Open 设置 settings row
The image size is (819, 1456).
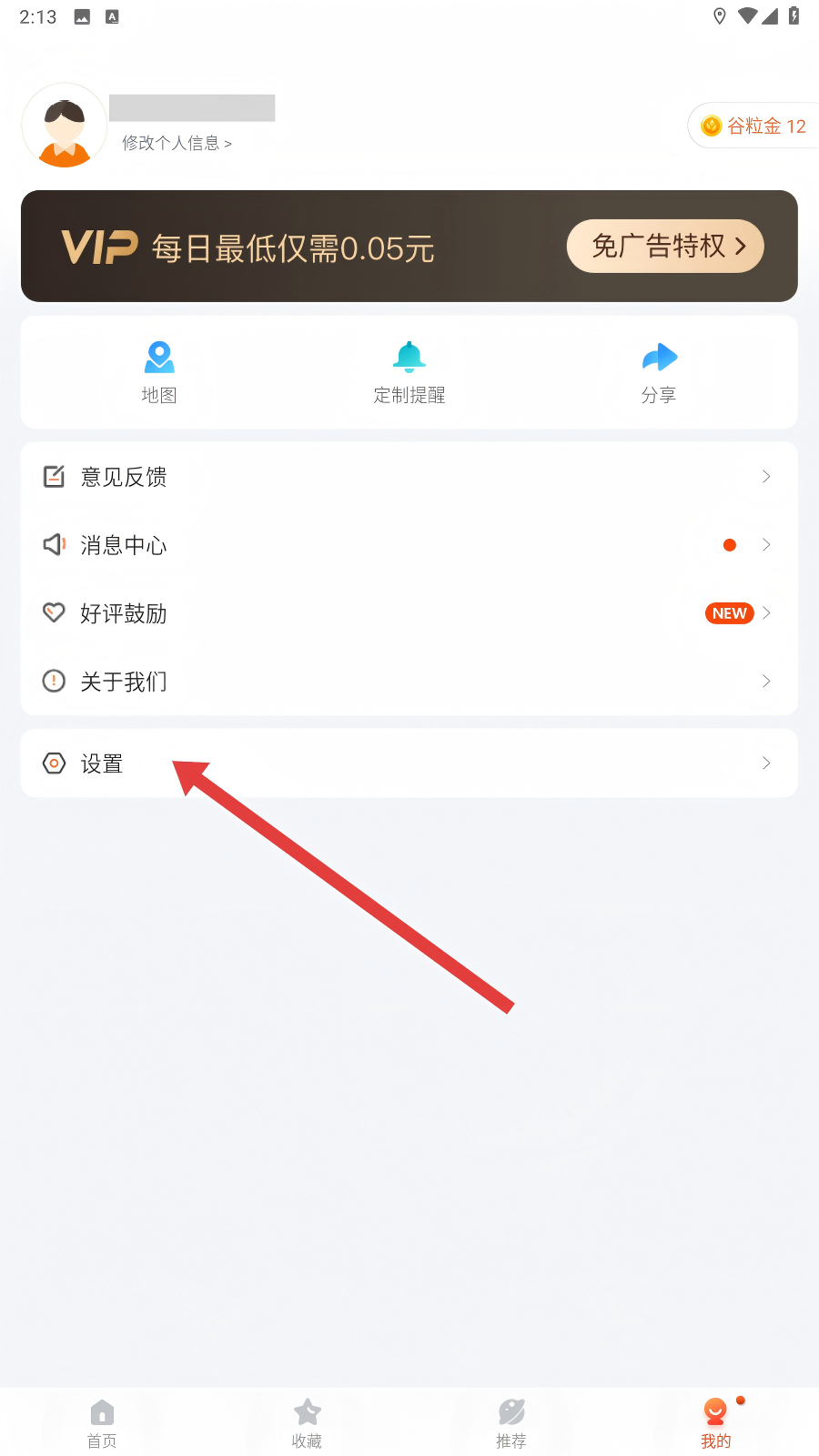409,763
